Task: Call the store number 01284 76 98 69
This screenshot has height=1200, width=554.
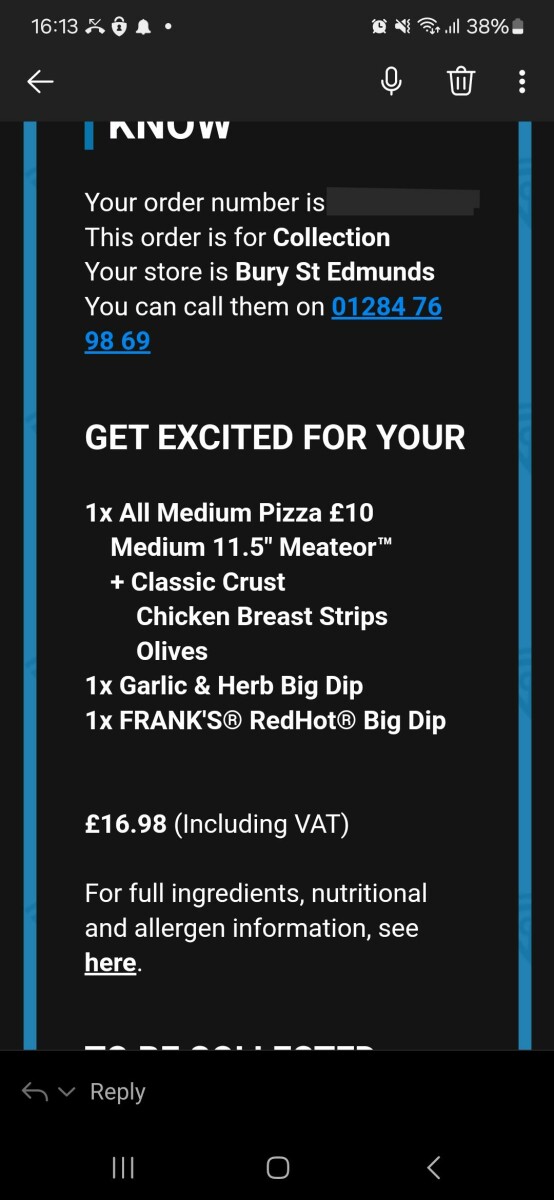Action: [264, 324]
